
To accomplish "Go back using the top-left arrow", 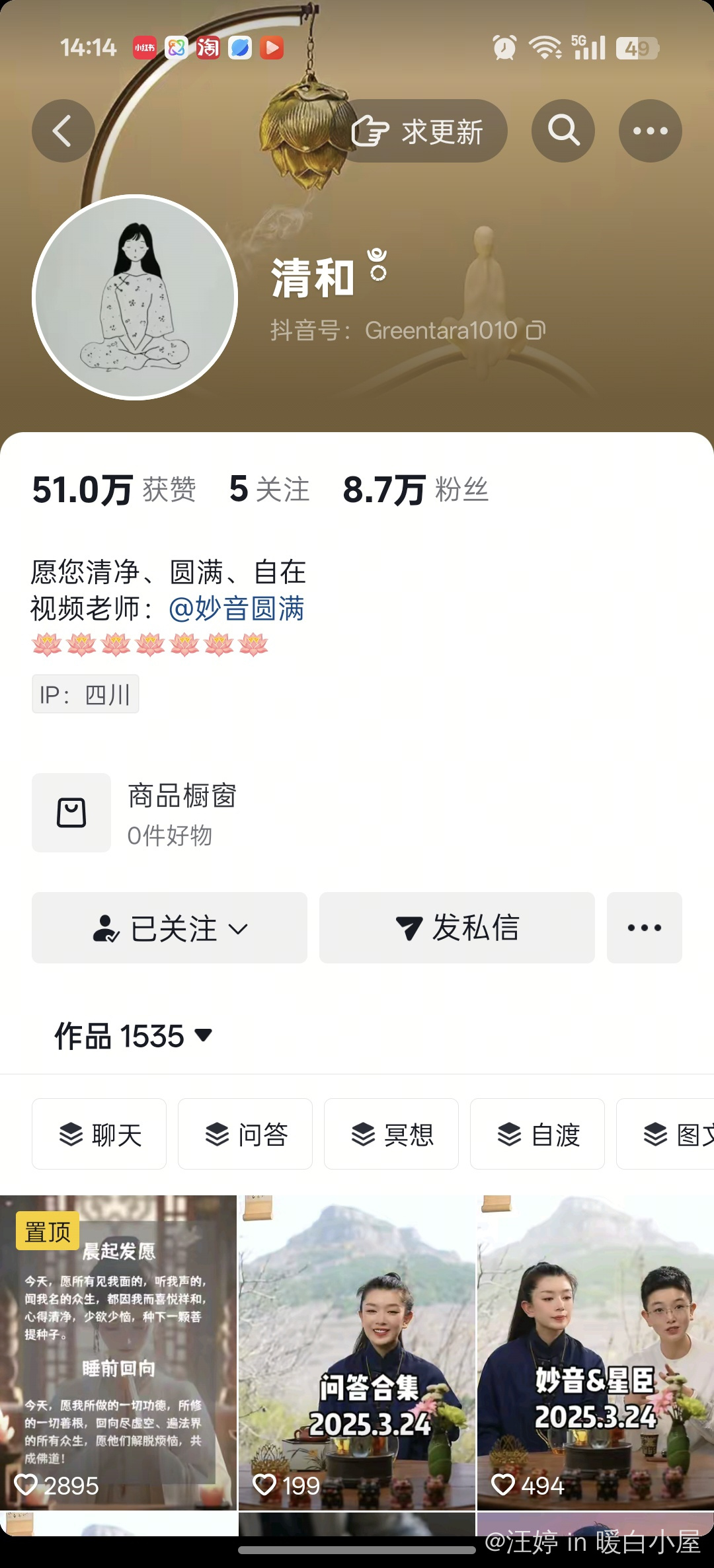I will point(63,131).
